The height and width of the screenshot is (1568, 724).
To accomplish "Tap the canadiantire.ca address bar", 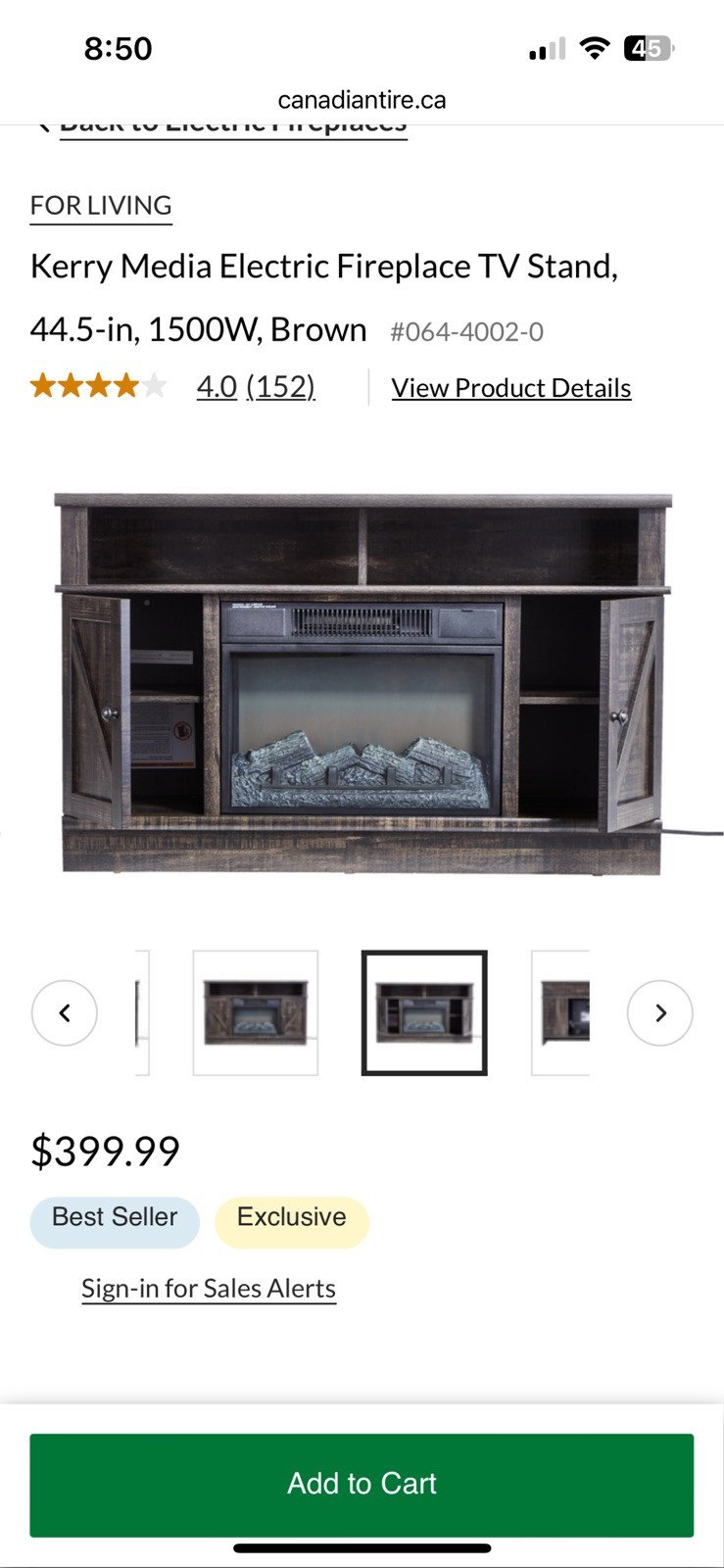I will coord(362,100).
